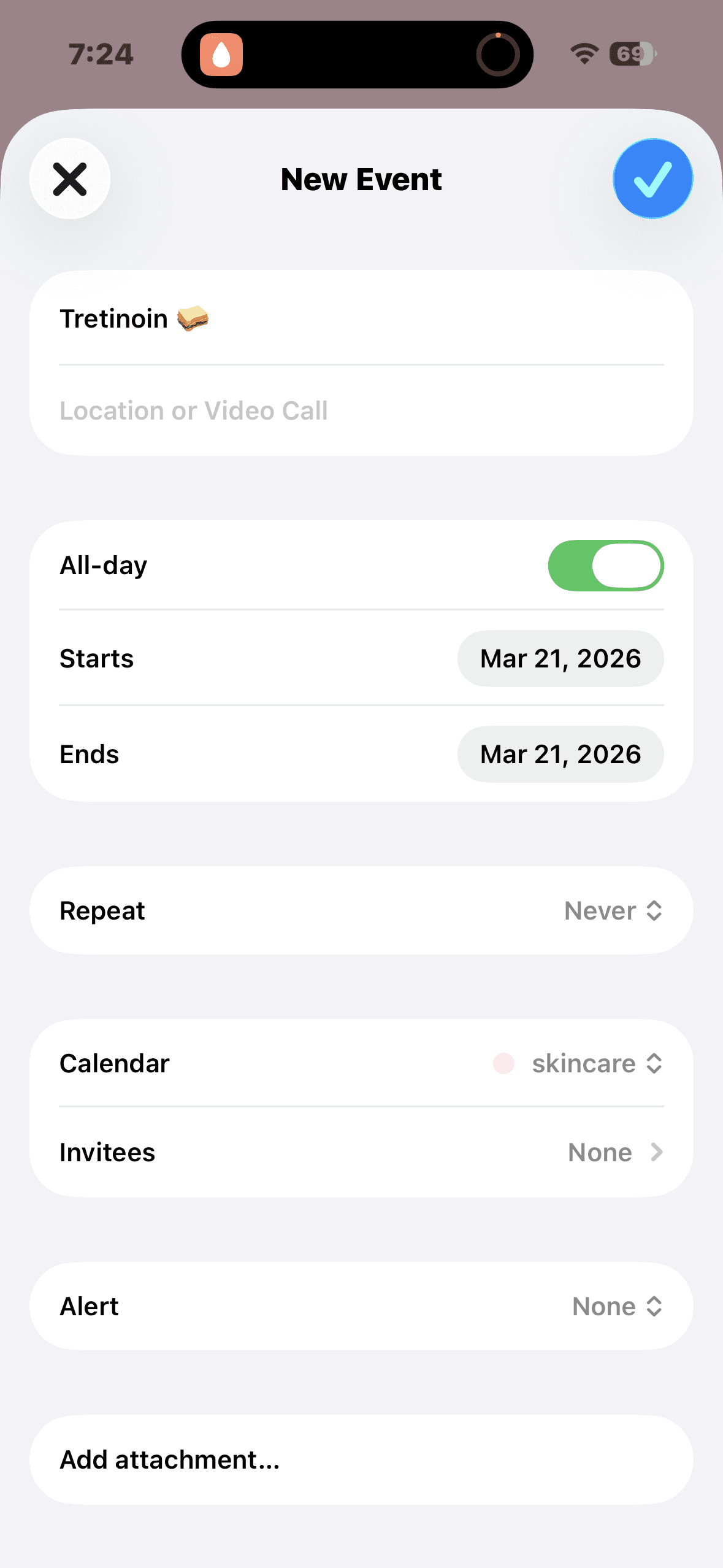The width and height of the screenshot is (723, 1568).
Task: Click Add attachment
Action: (x=170, y=1459)
